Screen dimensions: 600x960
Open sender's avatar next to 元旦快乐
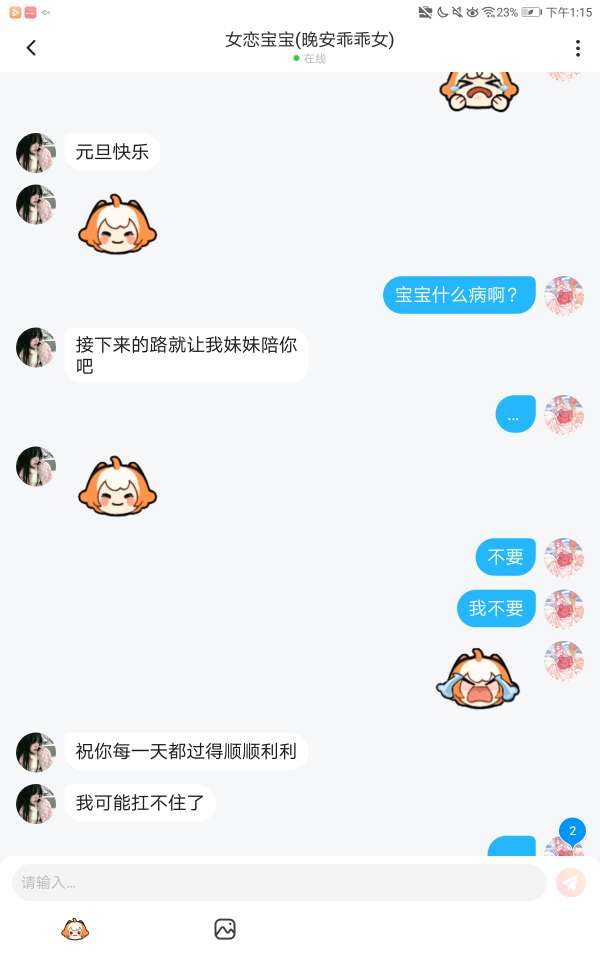pos(36,153)
